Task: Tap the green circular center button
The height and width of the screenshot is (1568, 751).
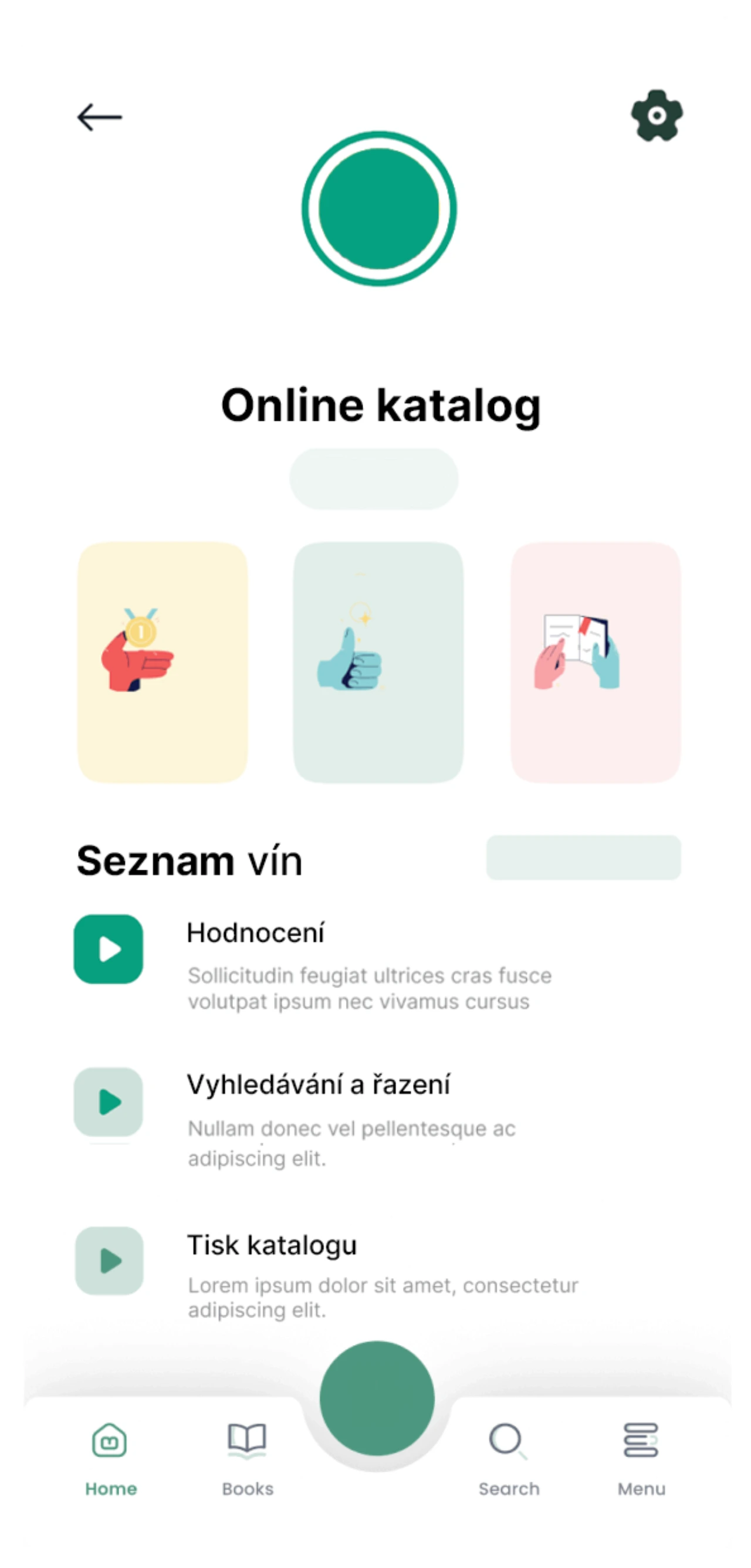Action: [377, 1398]
